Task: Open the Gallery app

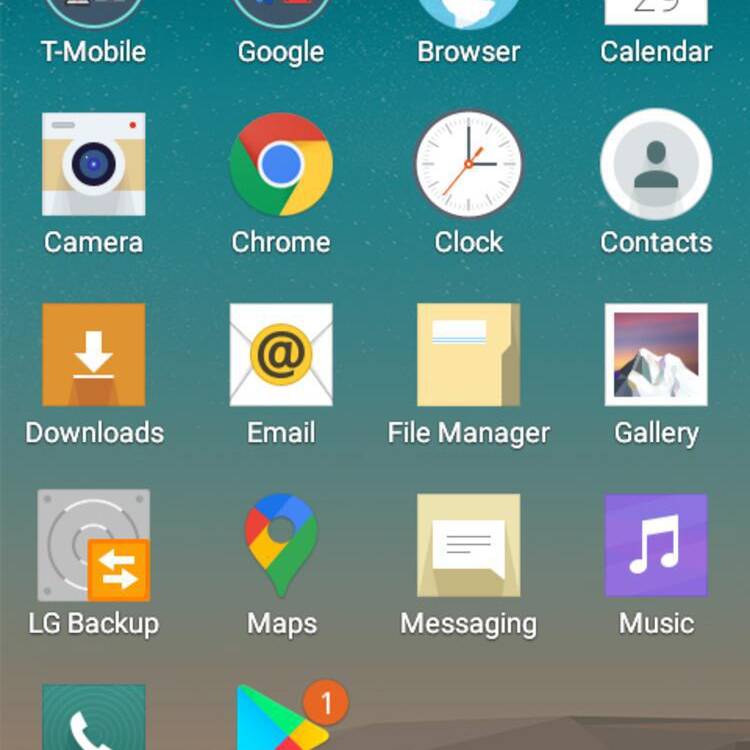Action: pos(656,355)
